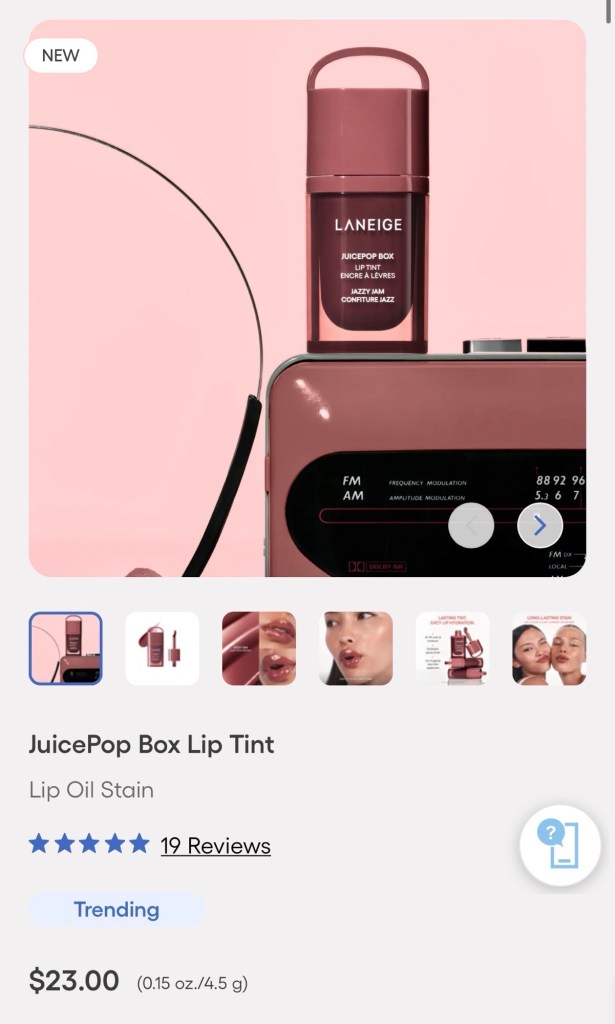Select the first thumbnail with radio product shot
This screenshot has height=1024, width=615.
click(x=65, y=648)
